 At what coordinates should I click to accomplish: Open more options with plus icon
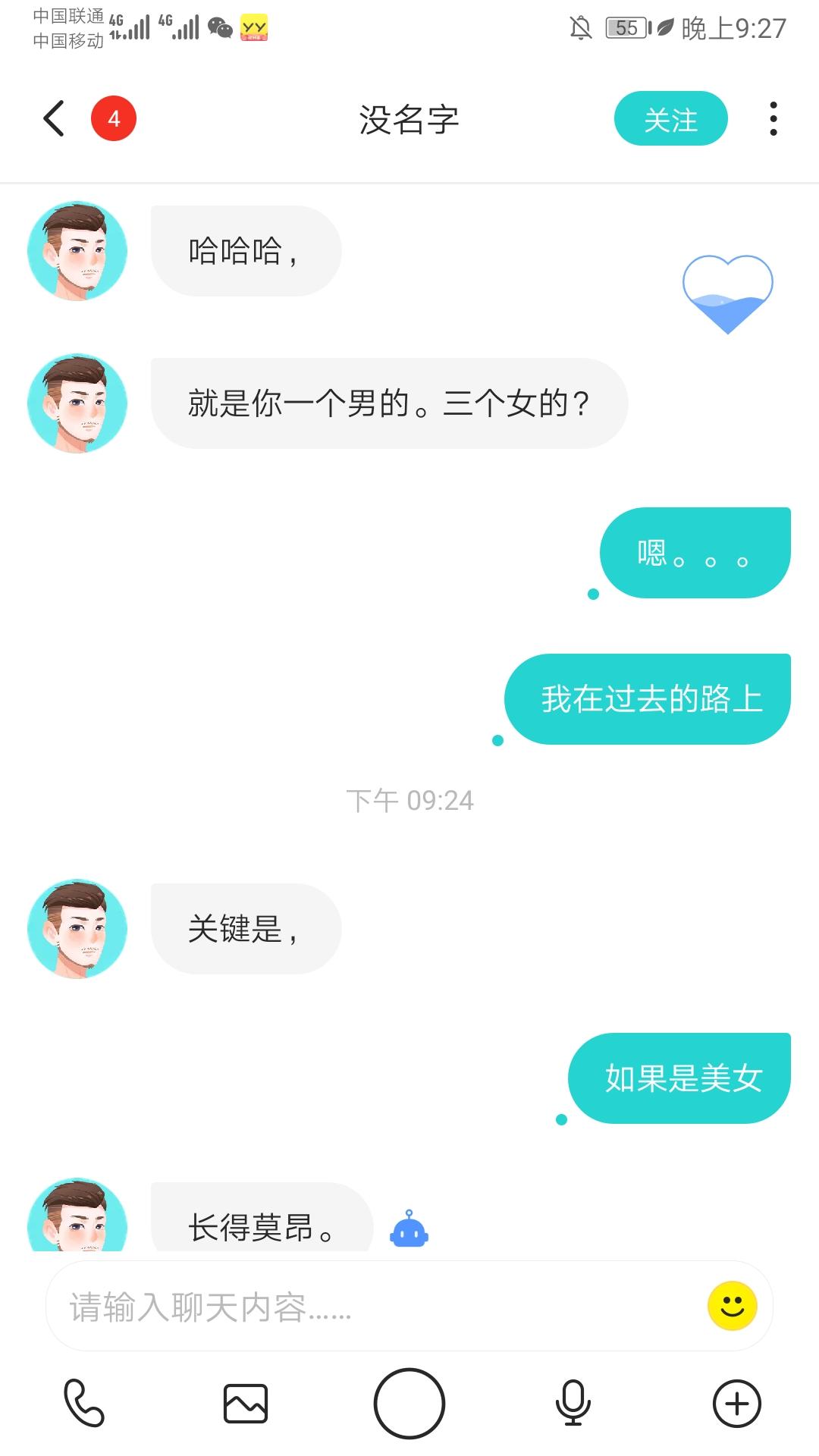tap(736, 1403)
